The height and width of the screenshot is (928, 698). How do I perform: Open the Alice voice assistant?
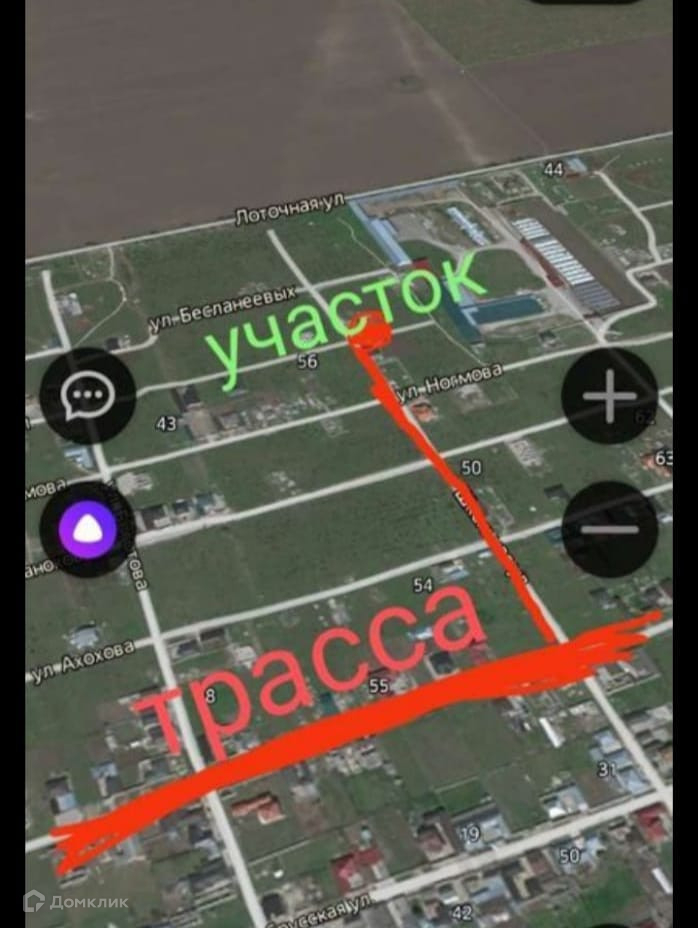coord(88,530)
